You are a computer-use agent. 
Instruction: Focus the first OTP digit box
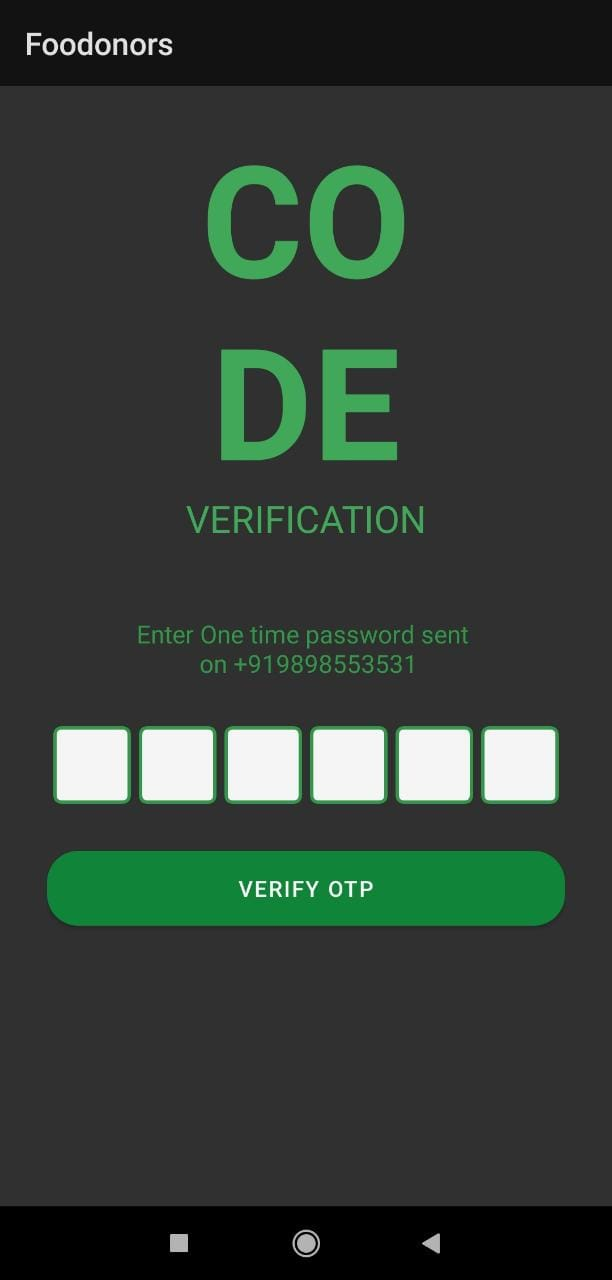tap(92, 765)
